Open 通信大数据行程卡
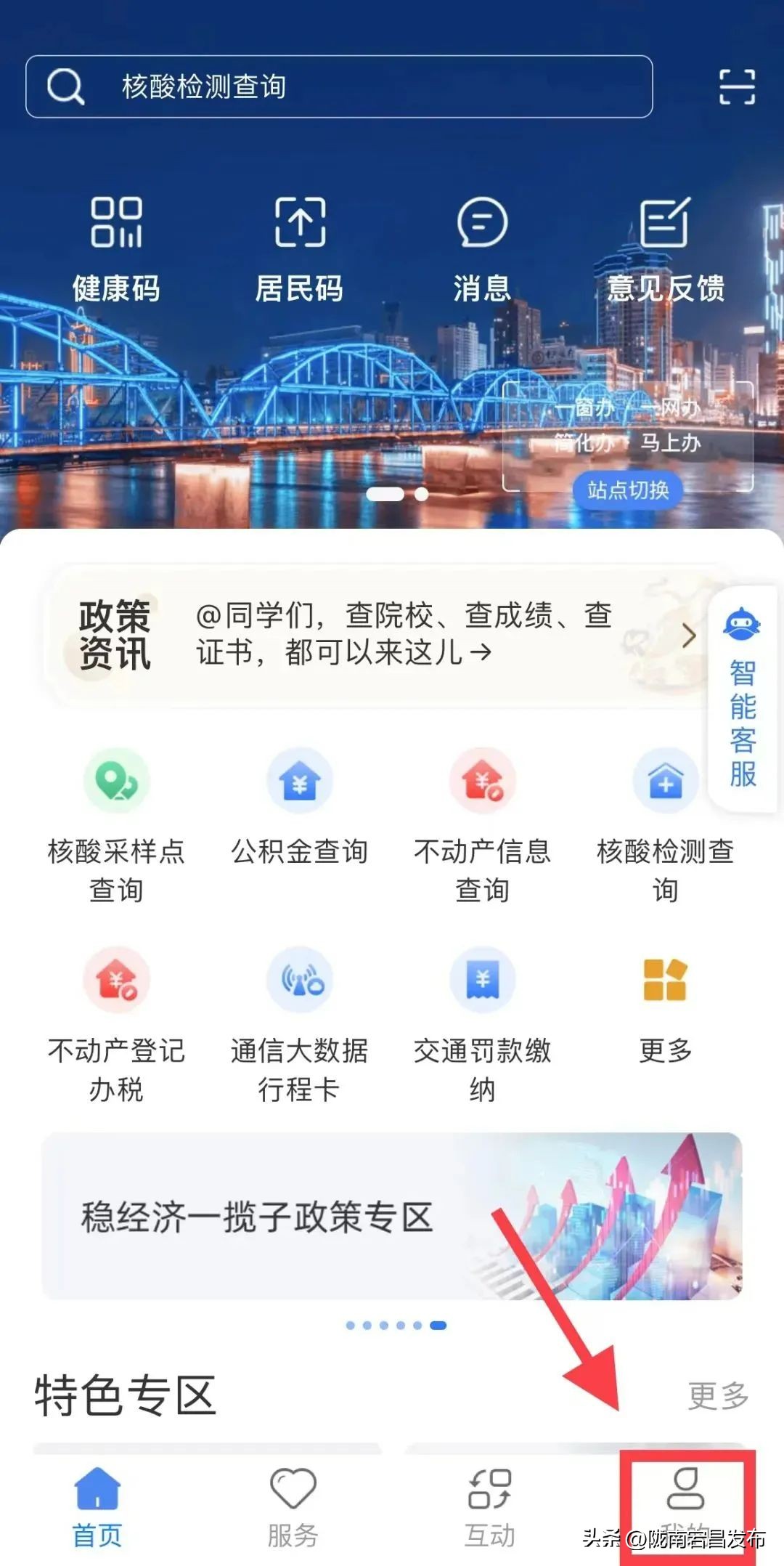Image resolution: width=784 pixels, height=1566 pixels. (x=299, y=1025)
